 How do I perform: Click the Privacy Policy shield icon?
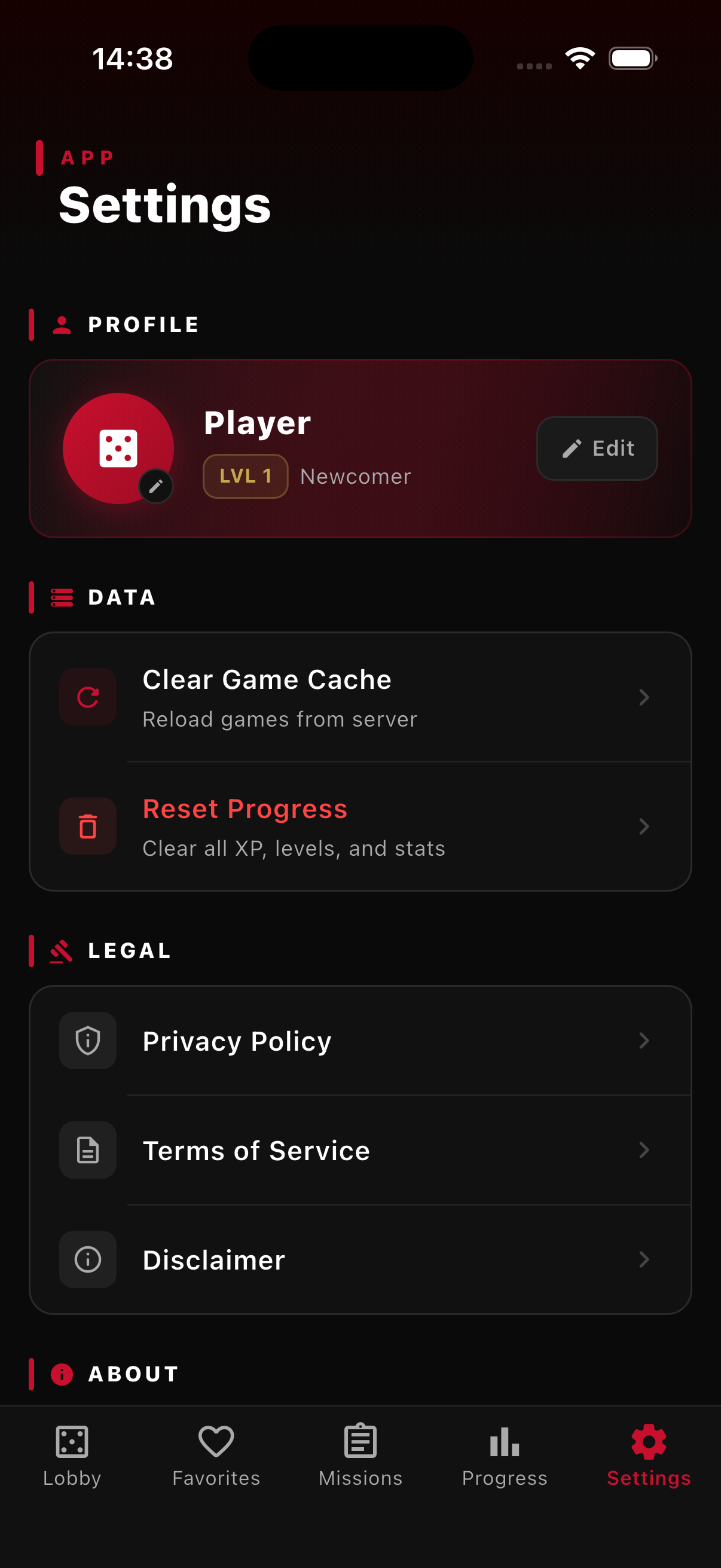click(87, 1041)
